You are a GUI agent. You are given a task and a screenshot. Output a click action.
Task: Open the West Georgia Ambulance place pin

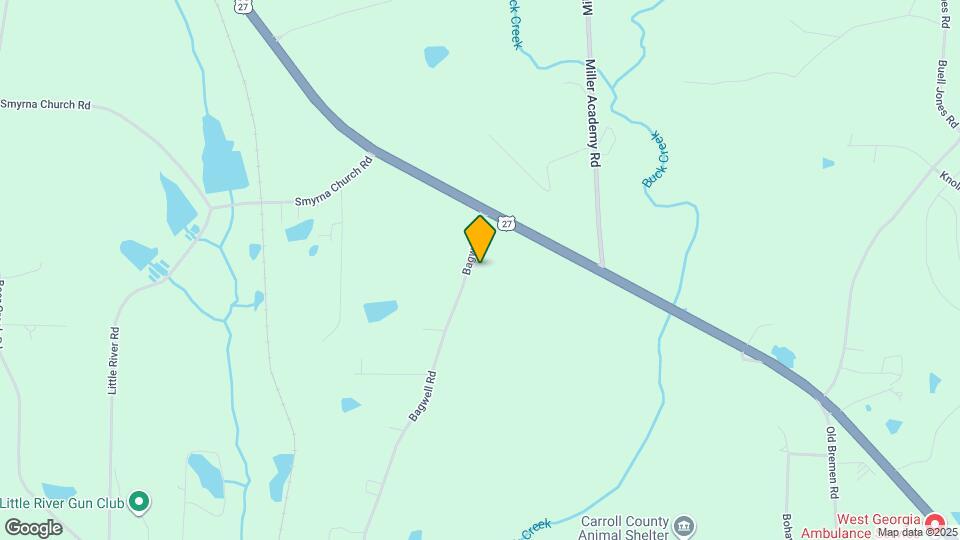click(x=935, y=523)
